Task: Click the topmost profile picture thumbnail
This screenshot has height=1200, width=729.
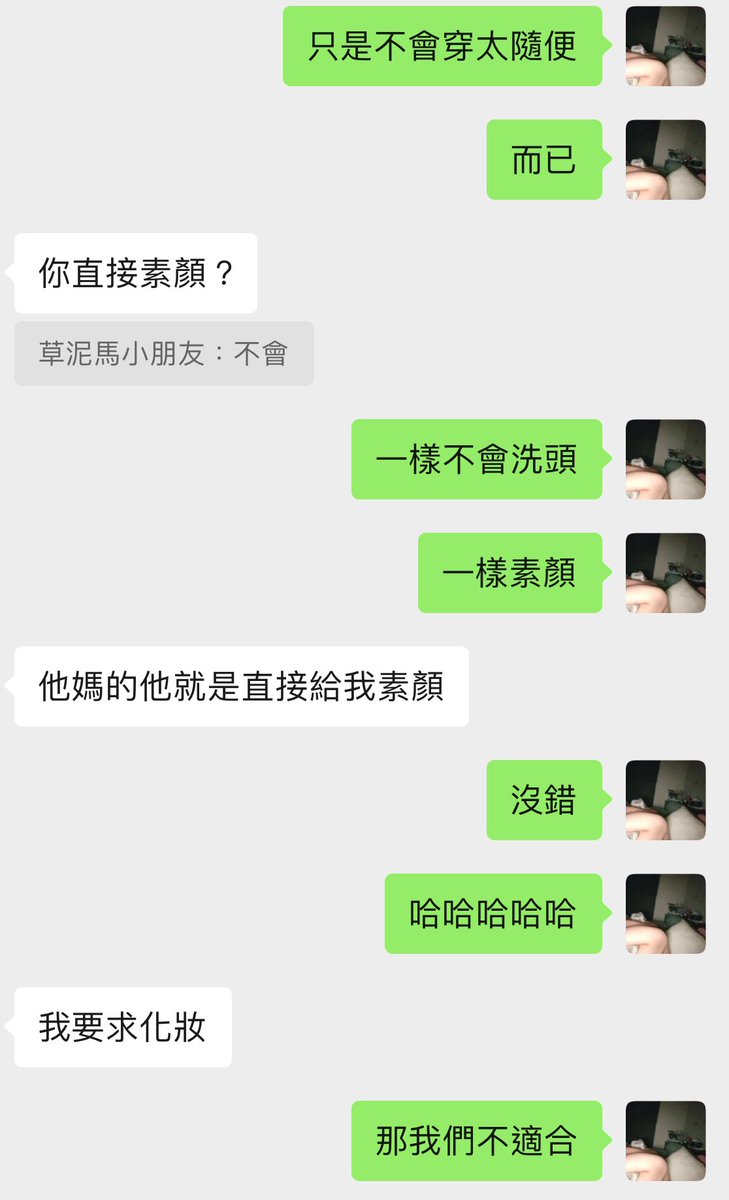Action: [x=665, y=46]
